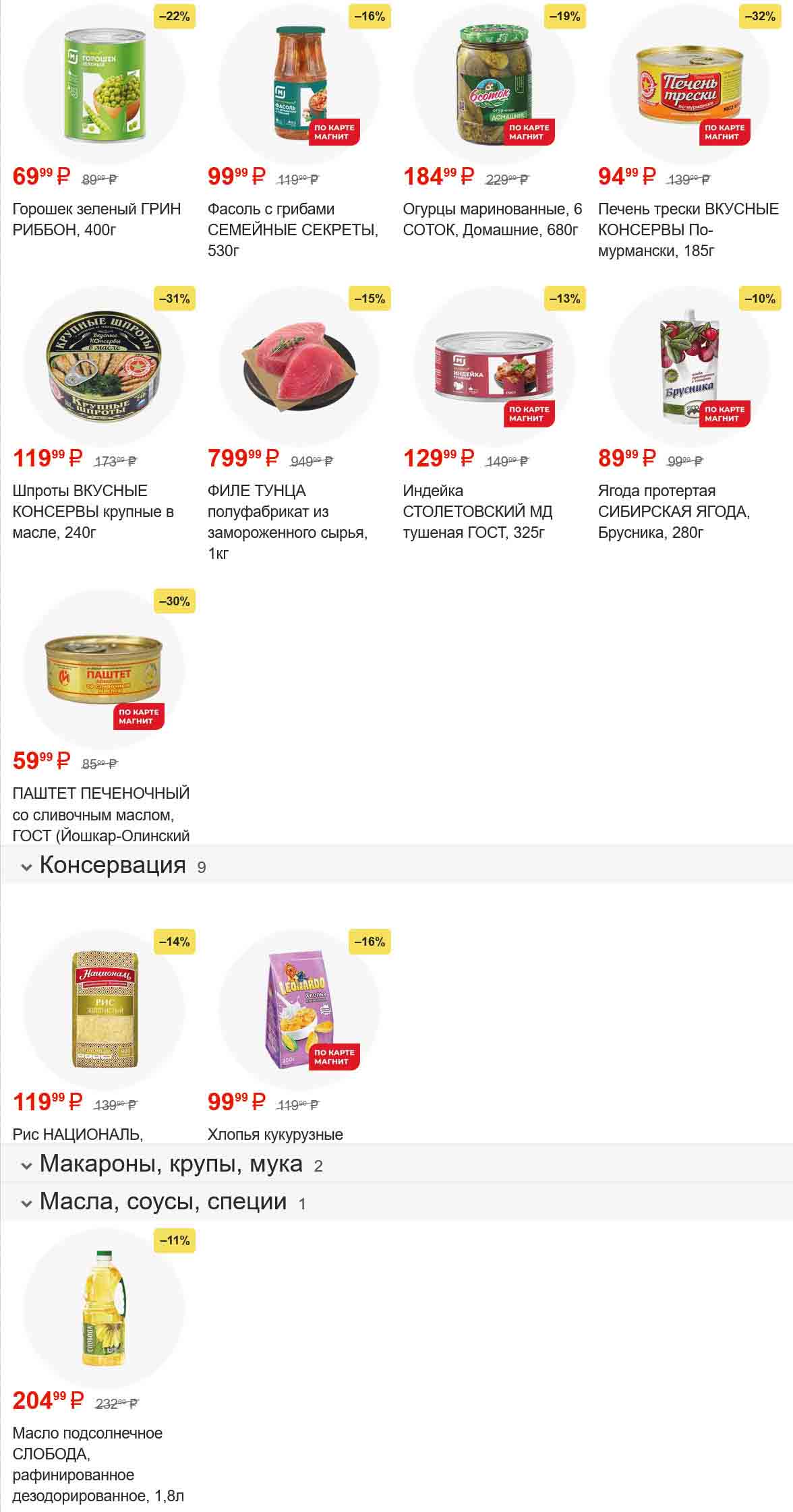793x1512 pixels.
Task: Open Ягода протертая СИБИРСКАЯ ЯГОДА Брусника
Action: pyautogui.click(x=689, y=366)
